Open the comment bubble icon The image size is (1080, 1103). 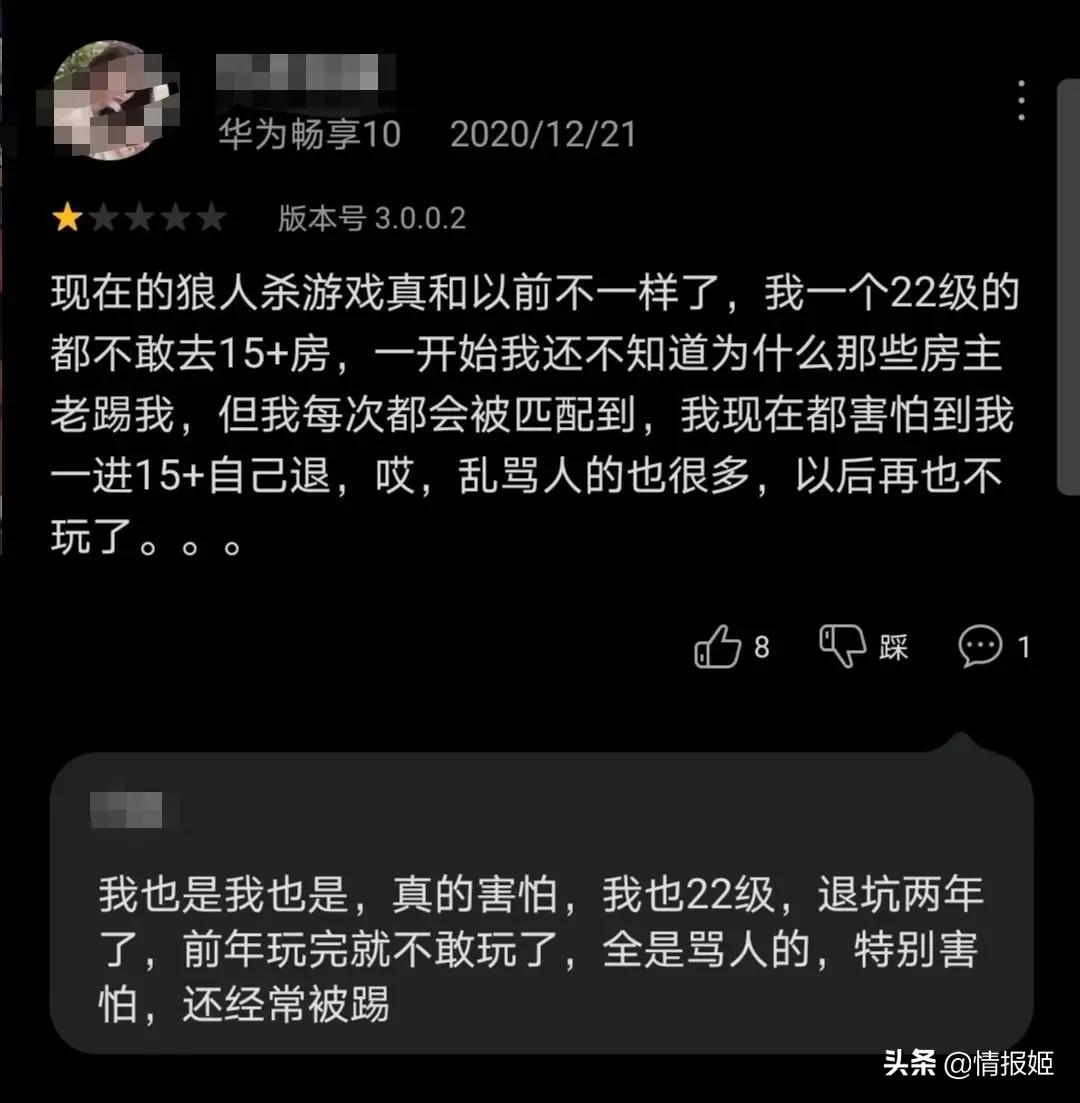[981, 648]
